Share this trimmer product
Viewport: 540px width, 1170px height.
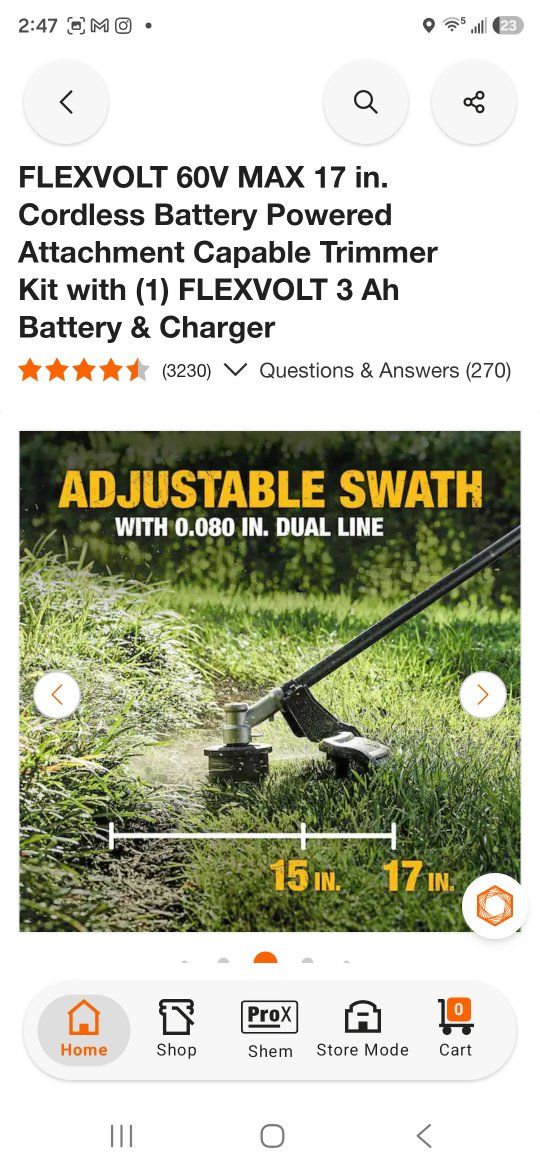474,101
